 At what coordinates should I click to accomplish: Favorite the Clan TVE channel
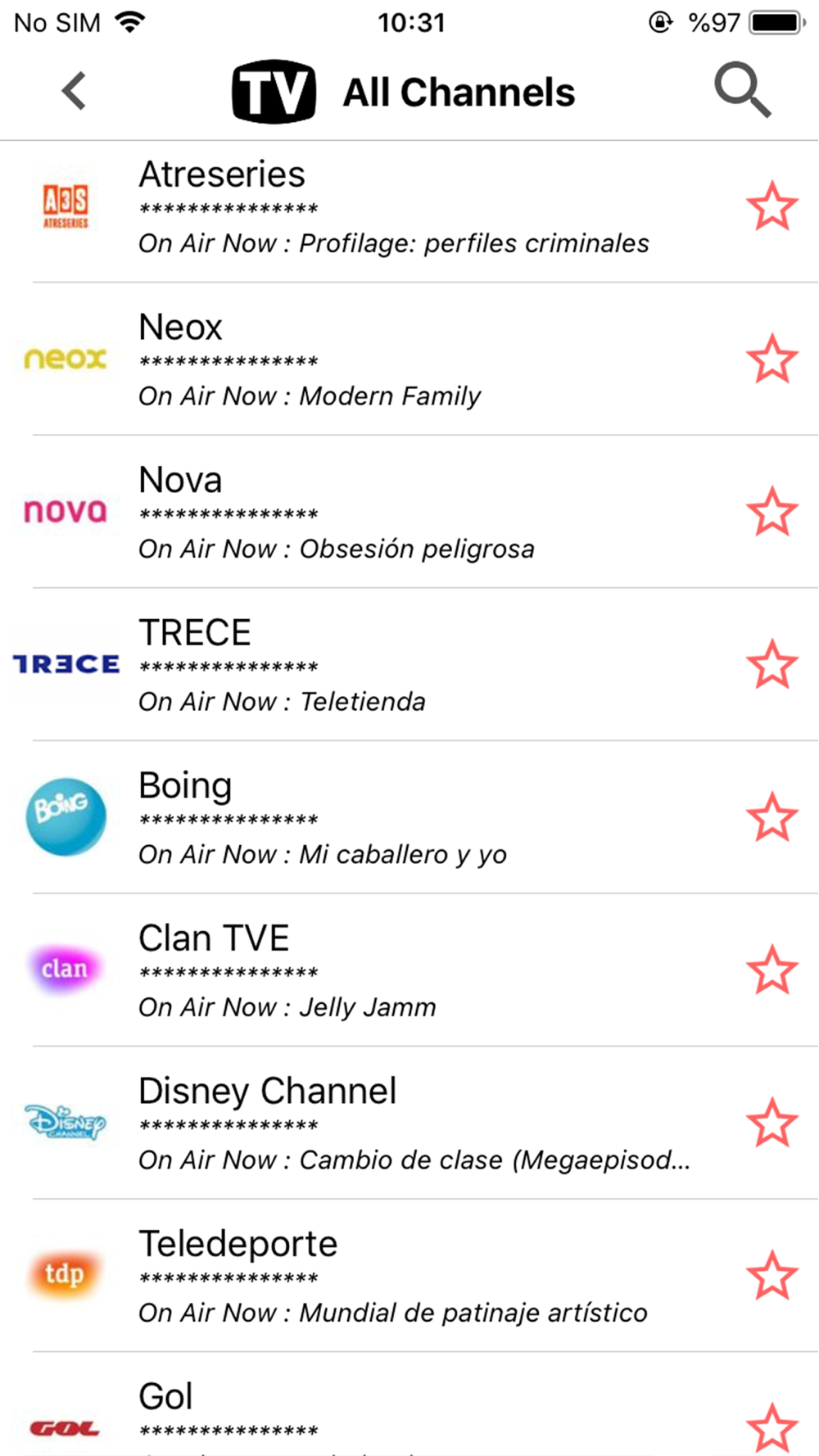point(771,970)
